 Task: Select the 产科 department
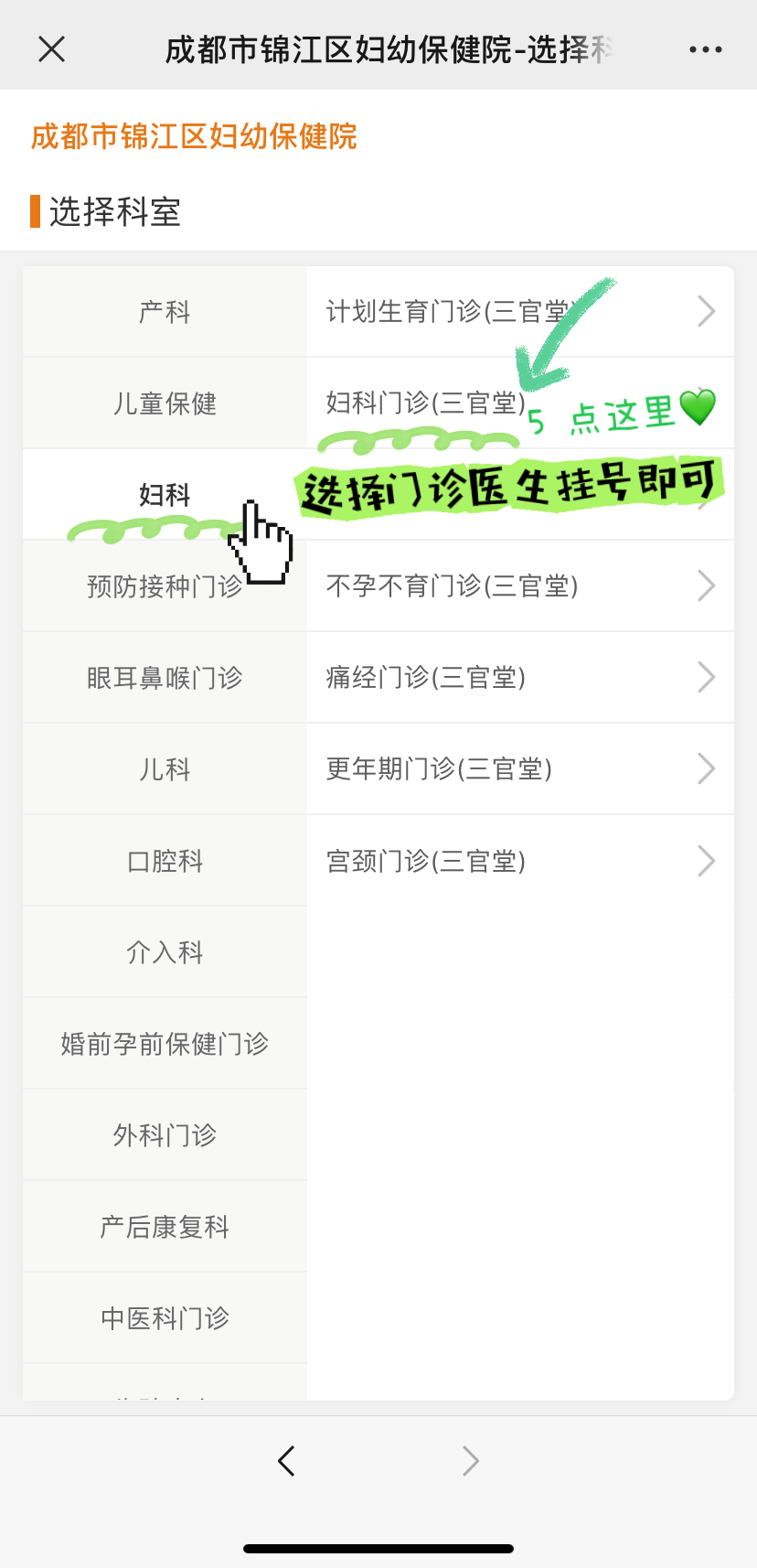point(165,312)
